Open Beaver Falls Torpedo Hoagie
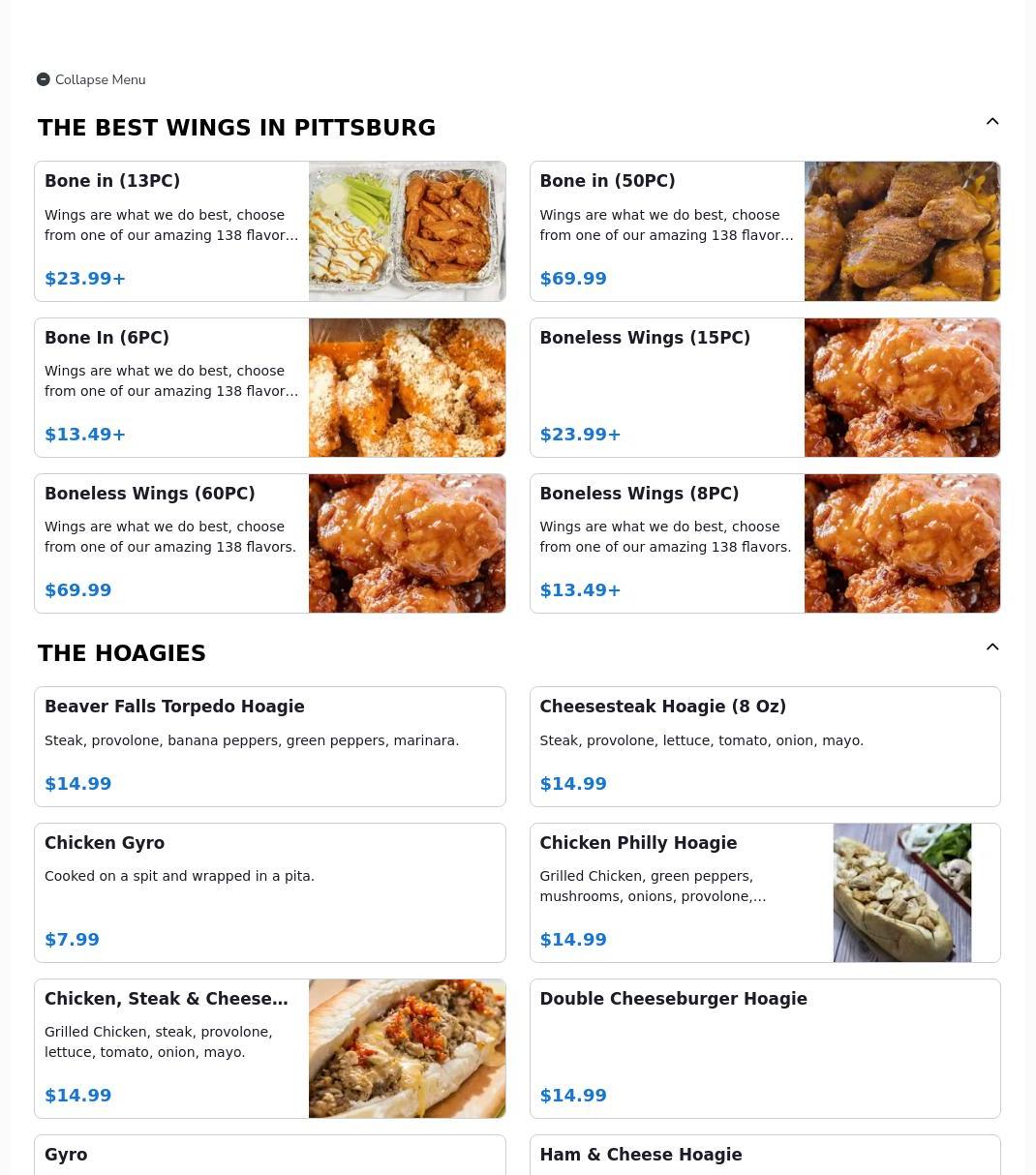 [269, 746]
